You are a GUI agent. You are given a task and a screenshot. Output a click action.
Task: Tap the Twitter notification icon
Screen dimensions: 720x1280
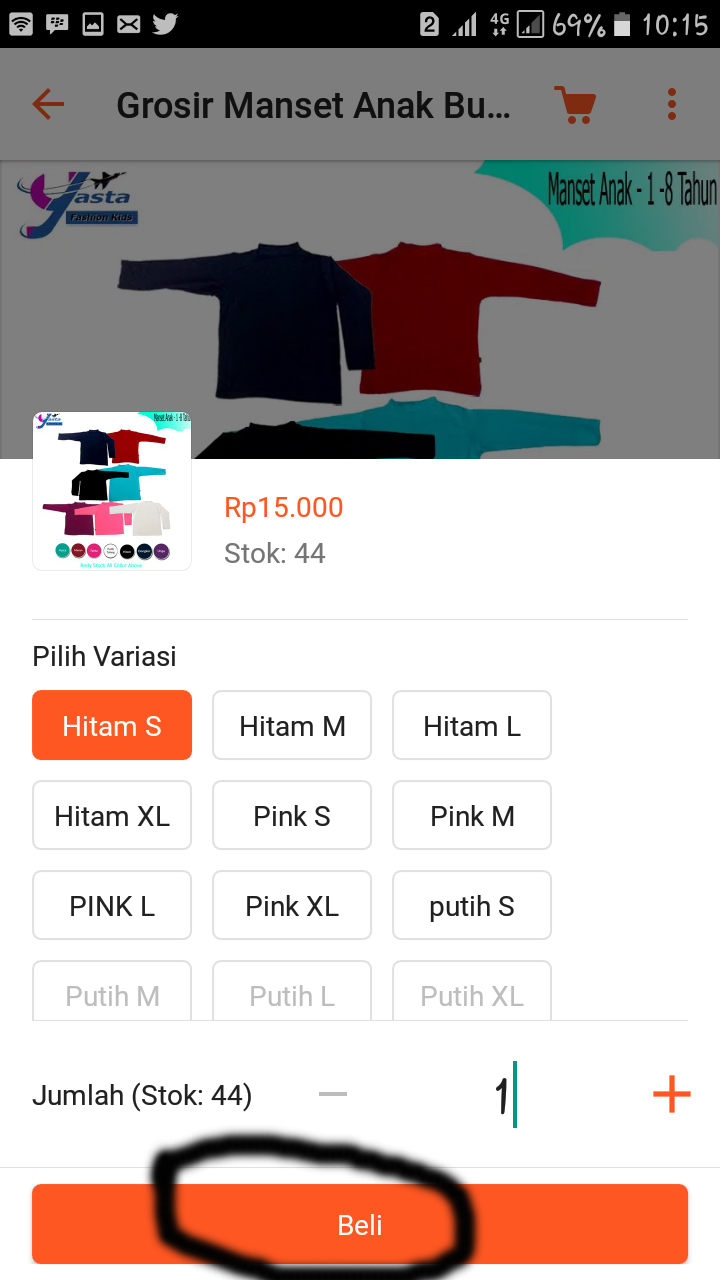(165, 24)
